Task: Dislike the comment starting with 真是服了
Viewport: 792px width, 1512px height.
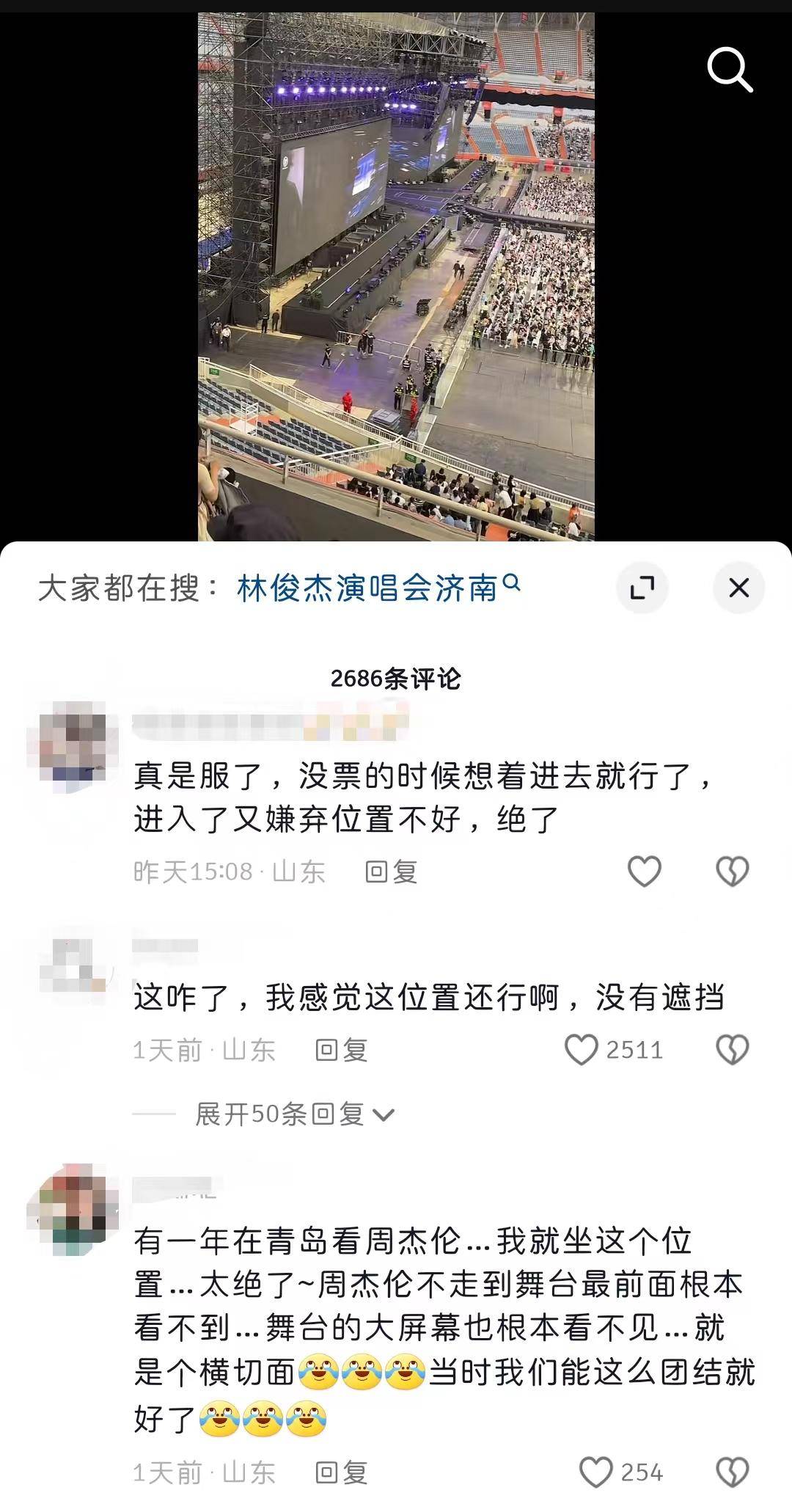Action: point(732,872)
